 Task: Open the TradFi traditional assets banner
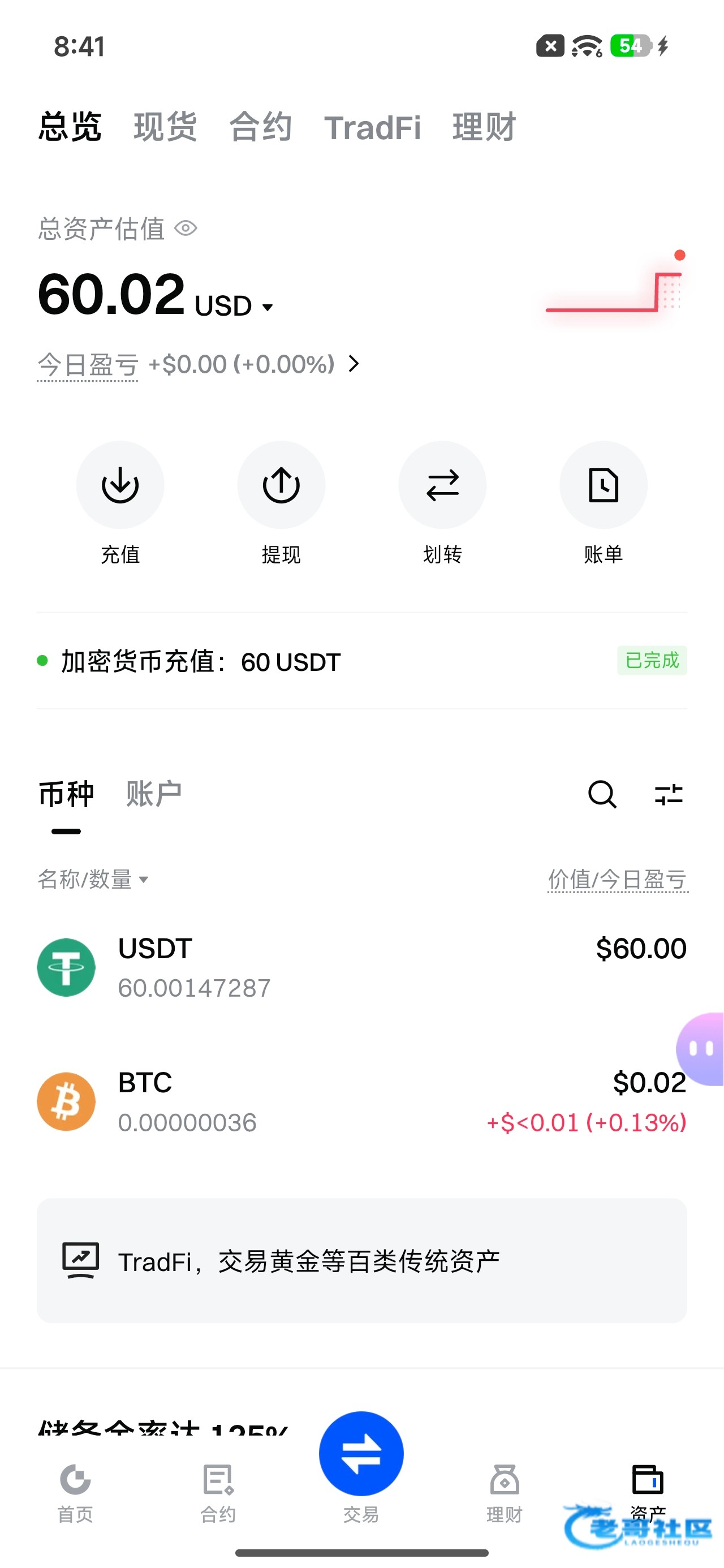tap(361, 1261)
